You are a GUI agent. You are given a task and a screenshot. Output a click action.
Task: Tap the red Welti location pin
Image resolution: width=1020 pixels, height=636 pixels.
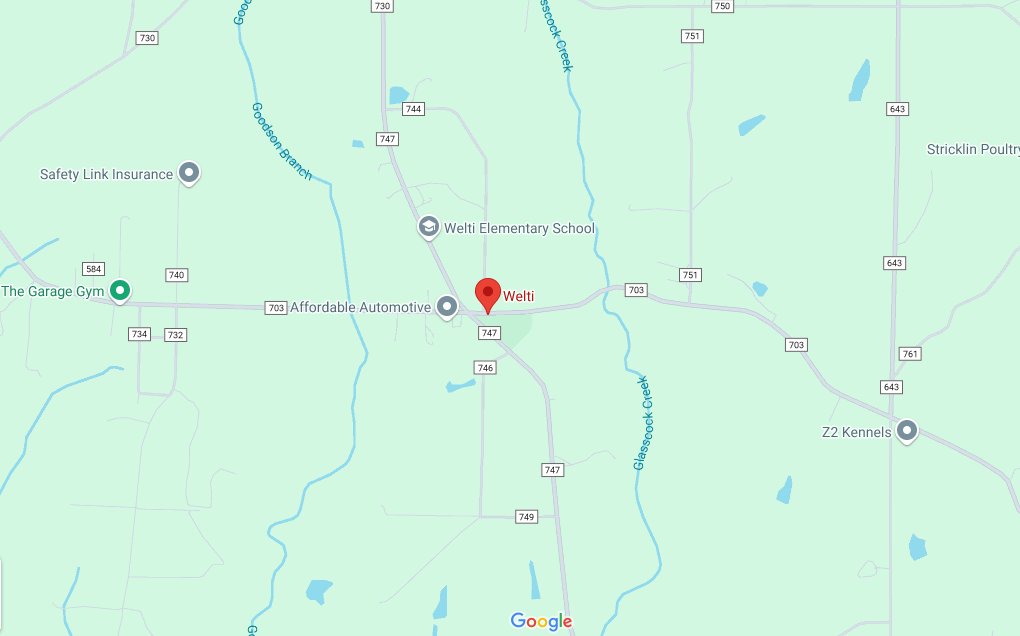pyautogui.click(x=487, y=294)
